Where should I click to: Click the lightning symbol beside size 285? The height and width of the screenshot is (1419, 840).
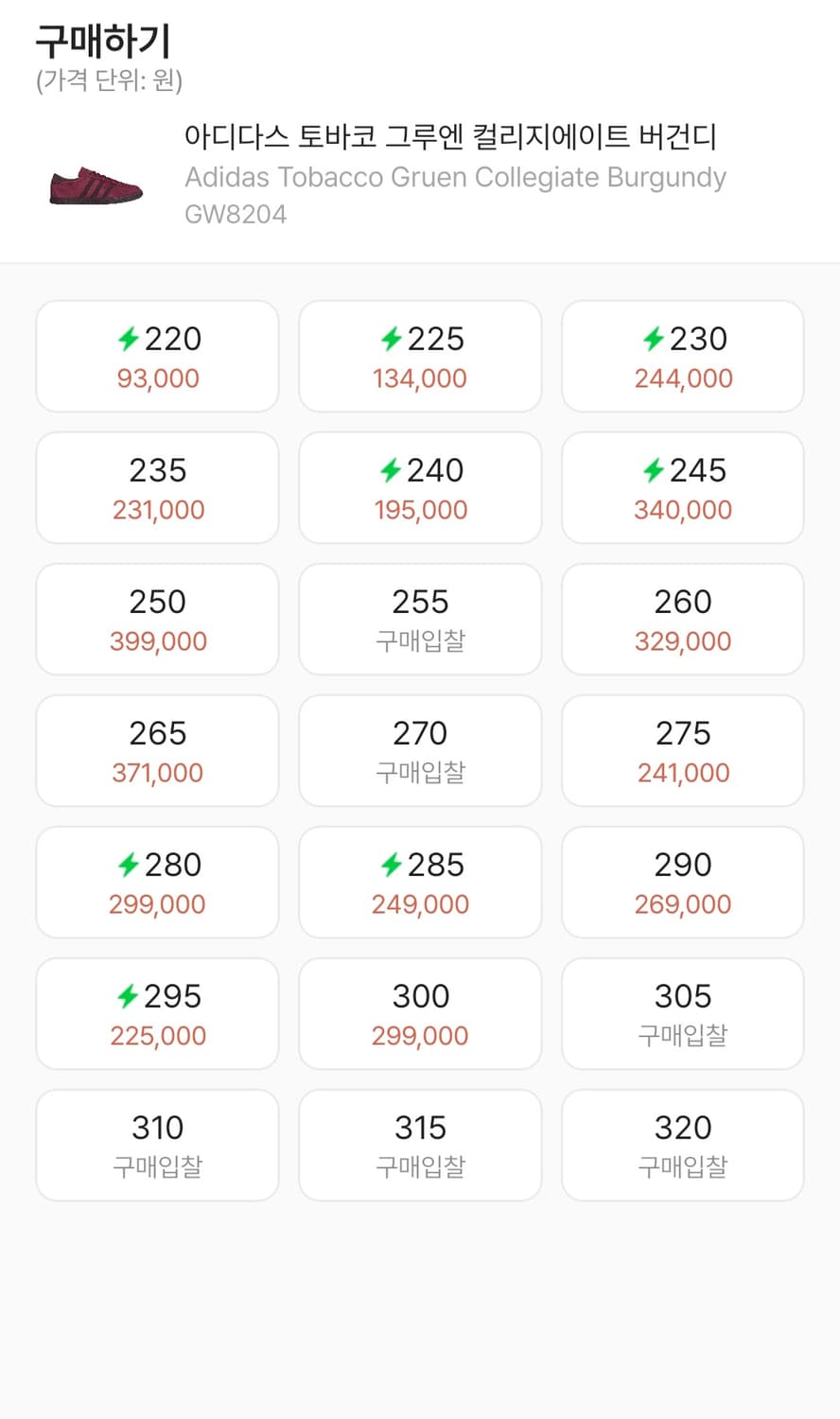tap(394, 865)
